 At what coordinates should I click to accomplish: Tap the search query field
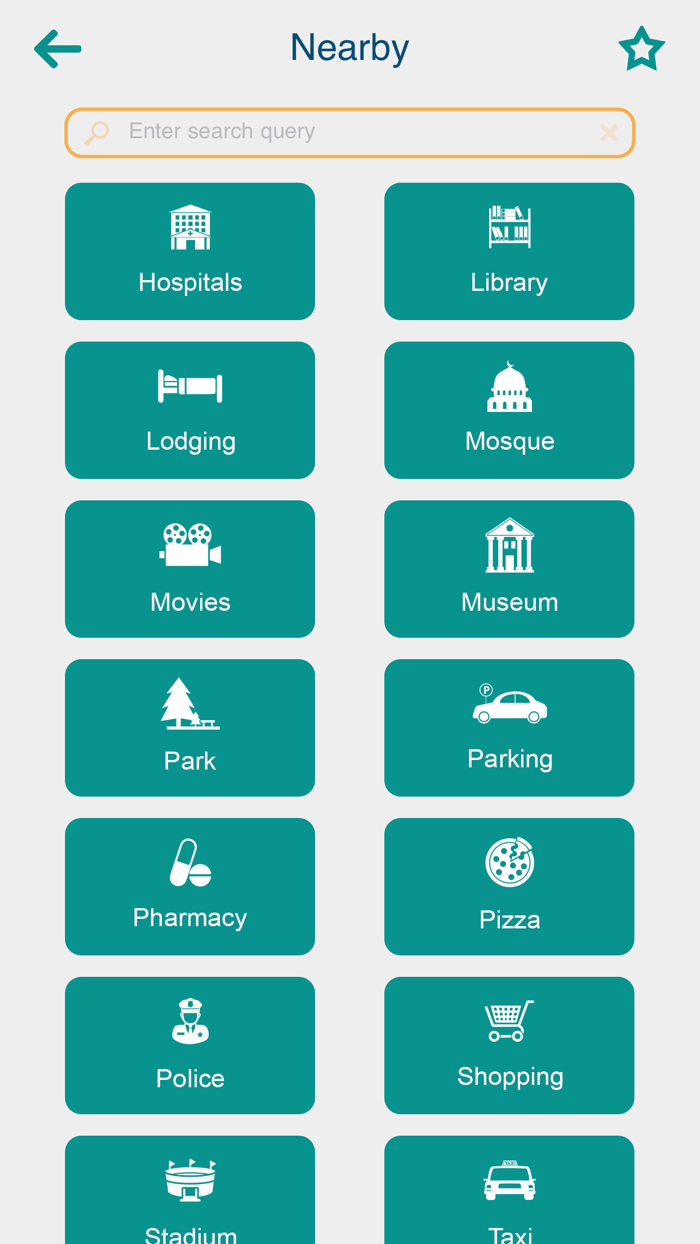click(350, 132)
